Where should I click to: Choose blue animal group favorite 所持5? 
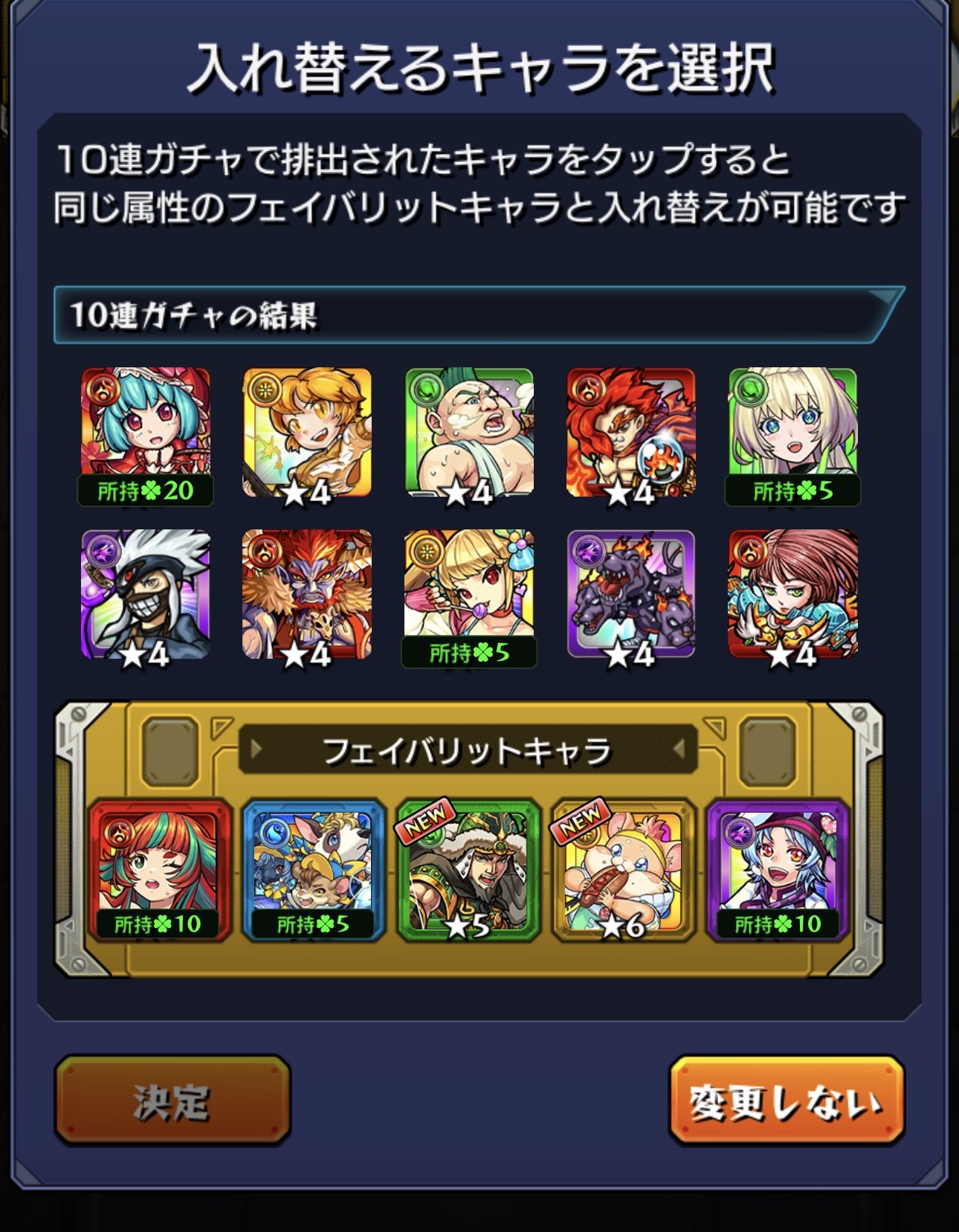point(313,870)
